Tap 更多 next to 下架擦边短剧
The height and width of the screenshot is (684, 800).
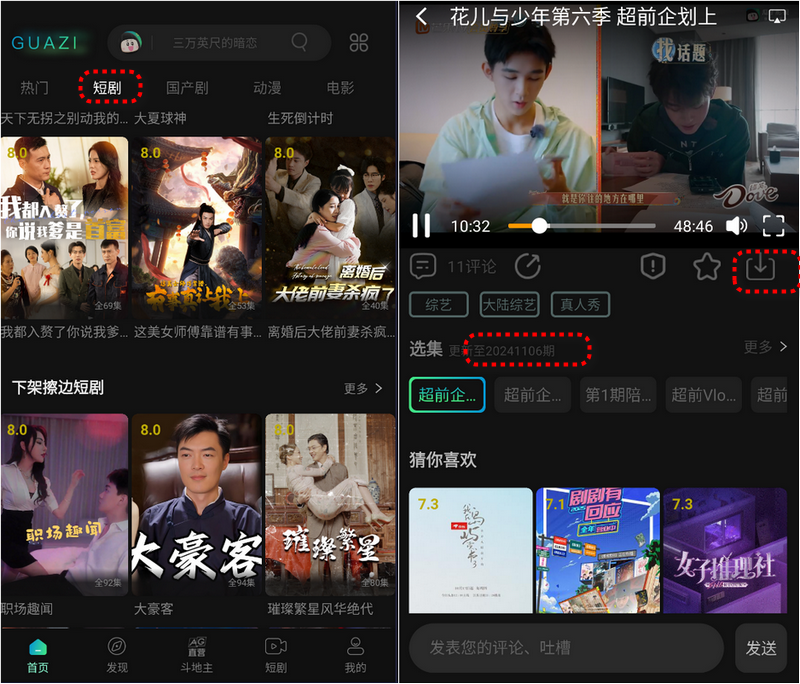(363, 388)
